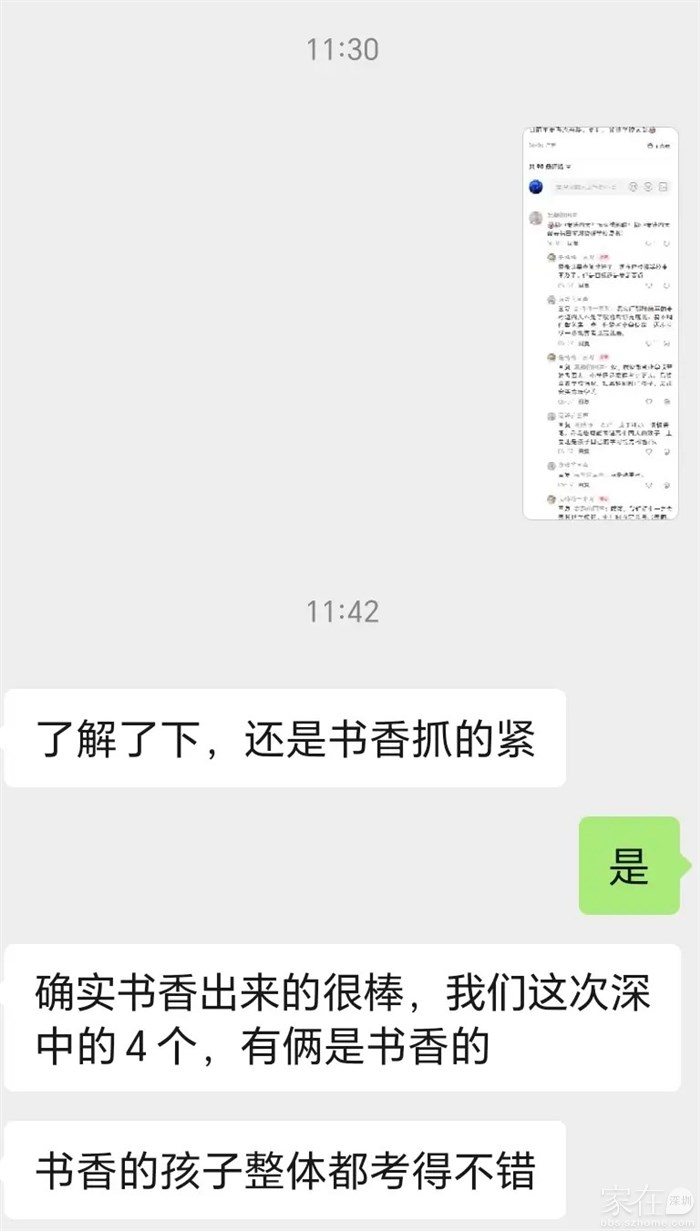Open the shared screenshot image sent at 11:30
Screen dimensions: 700x1231
(601, 323)
